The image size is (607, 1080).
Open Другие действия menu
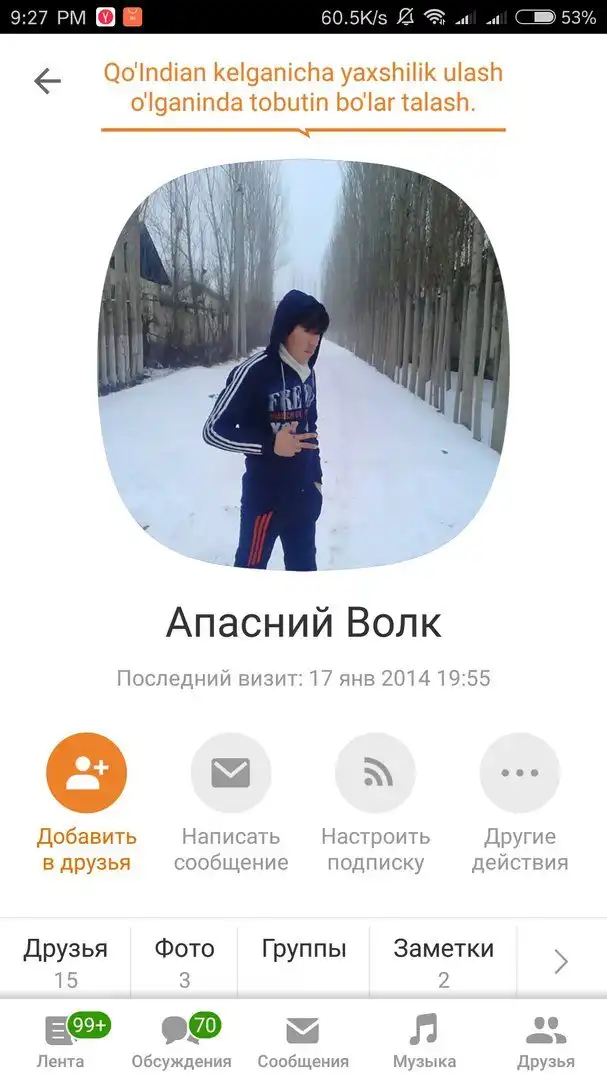[519, 773]
